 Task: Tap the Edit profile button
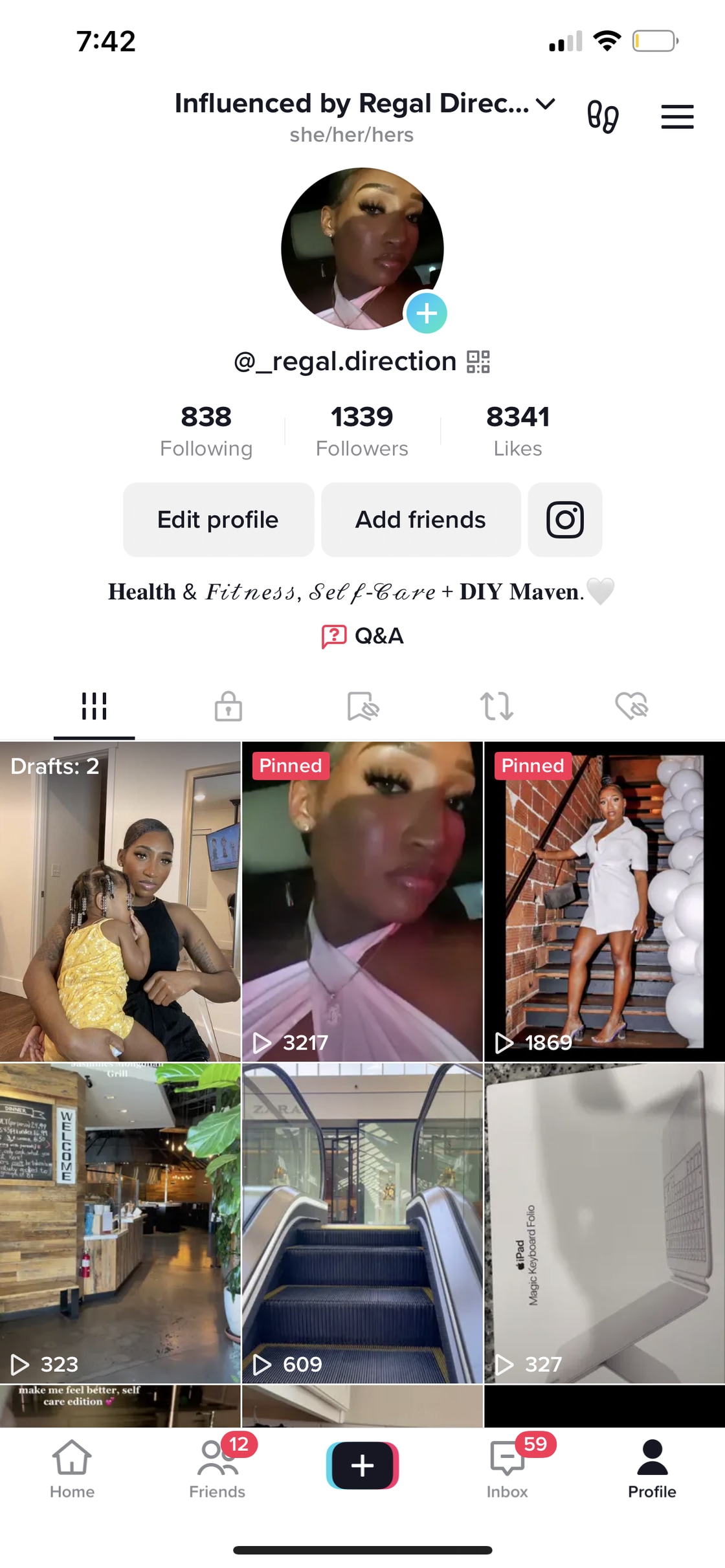click(x=218, y=520)
